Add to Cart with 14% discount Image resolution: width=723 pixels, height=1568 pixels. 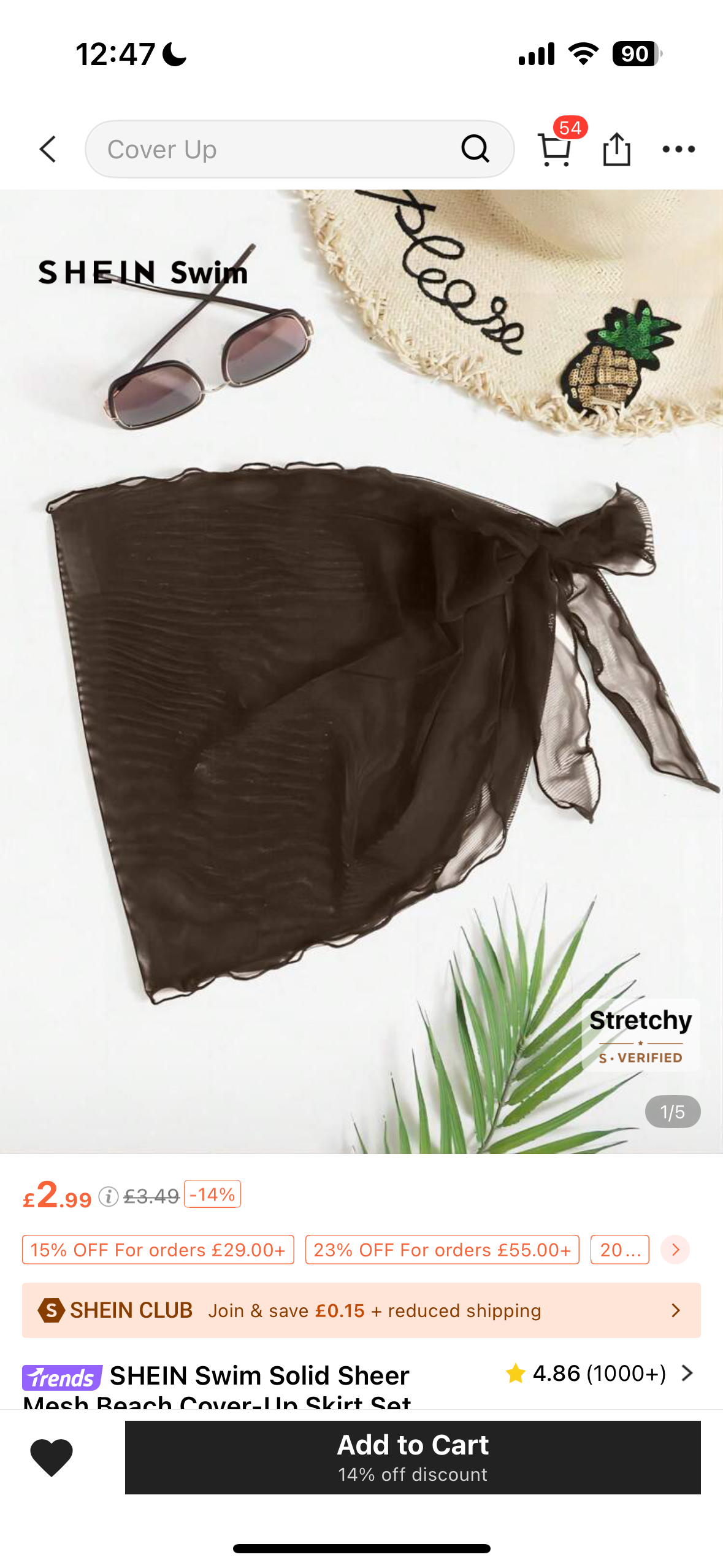coord(413,1457)
